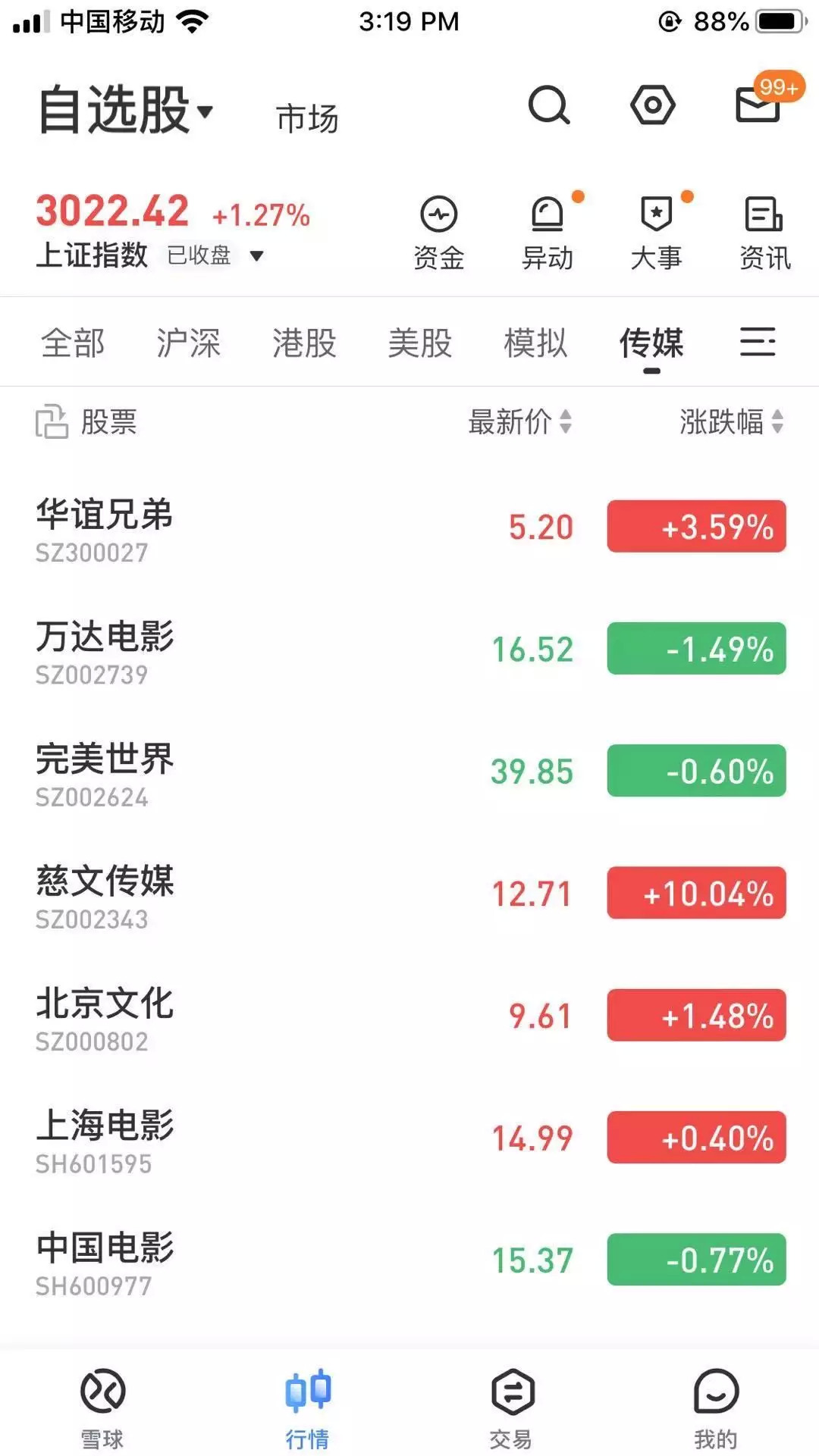
Task: Sort stocks by 最新价
Action: tap(519, 422)
